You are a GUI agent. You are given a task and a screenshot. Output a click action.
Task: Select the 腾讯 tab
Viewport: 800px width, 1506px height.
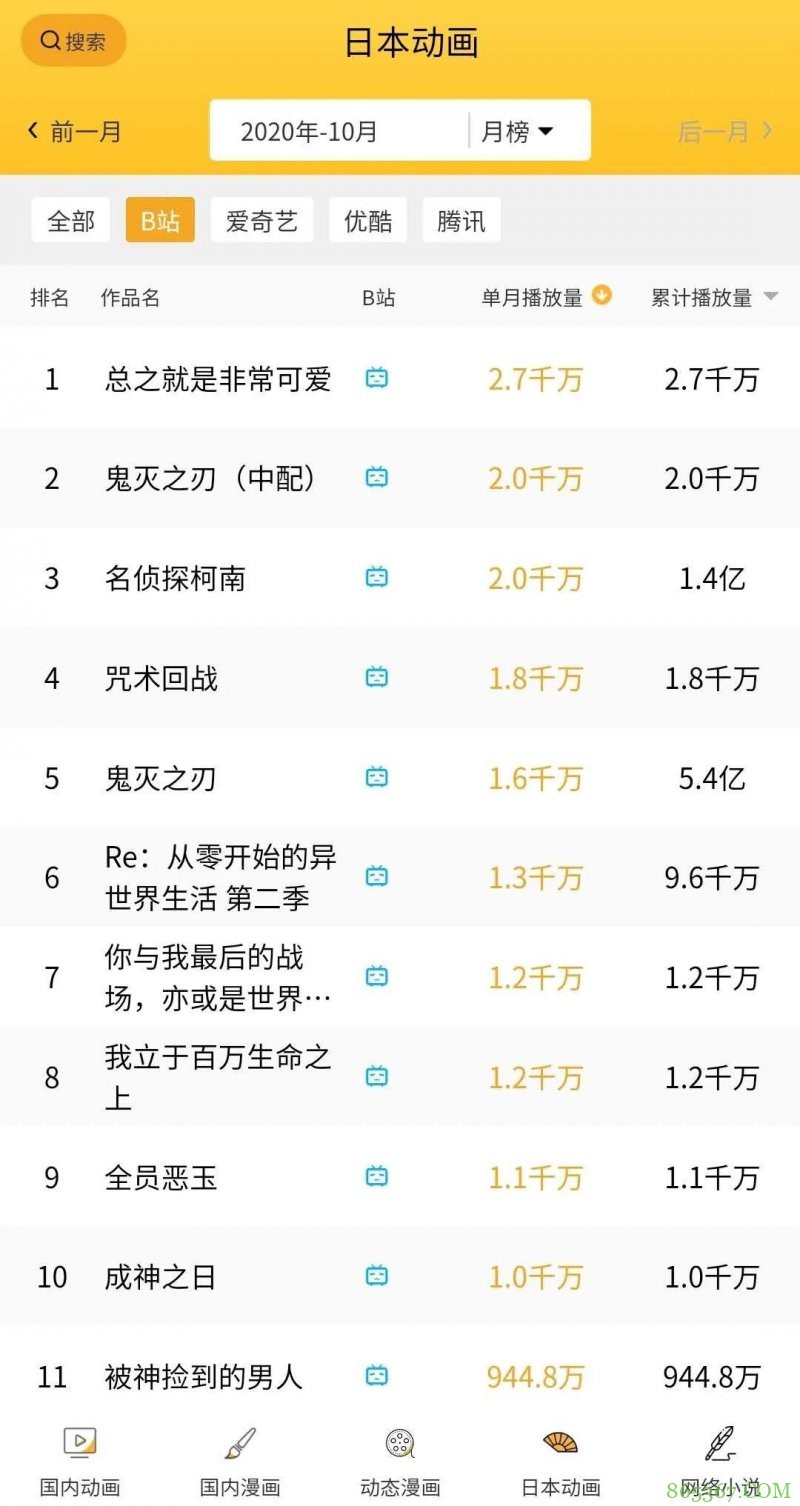tap(461, 220)
